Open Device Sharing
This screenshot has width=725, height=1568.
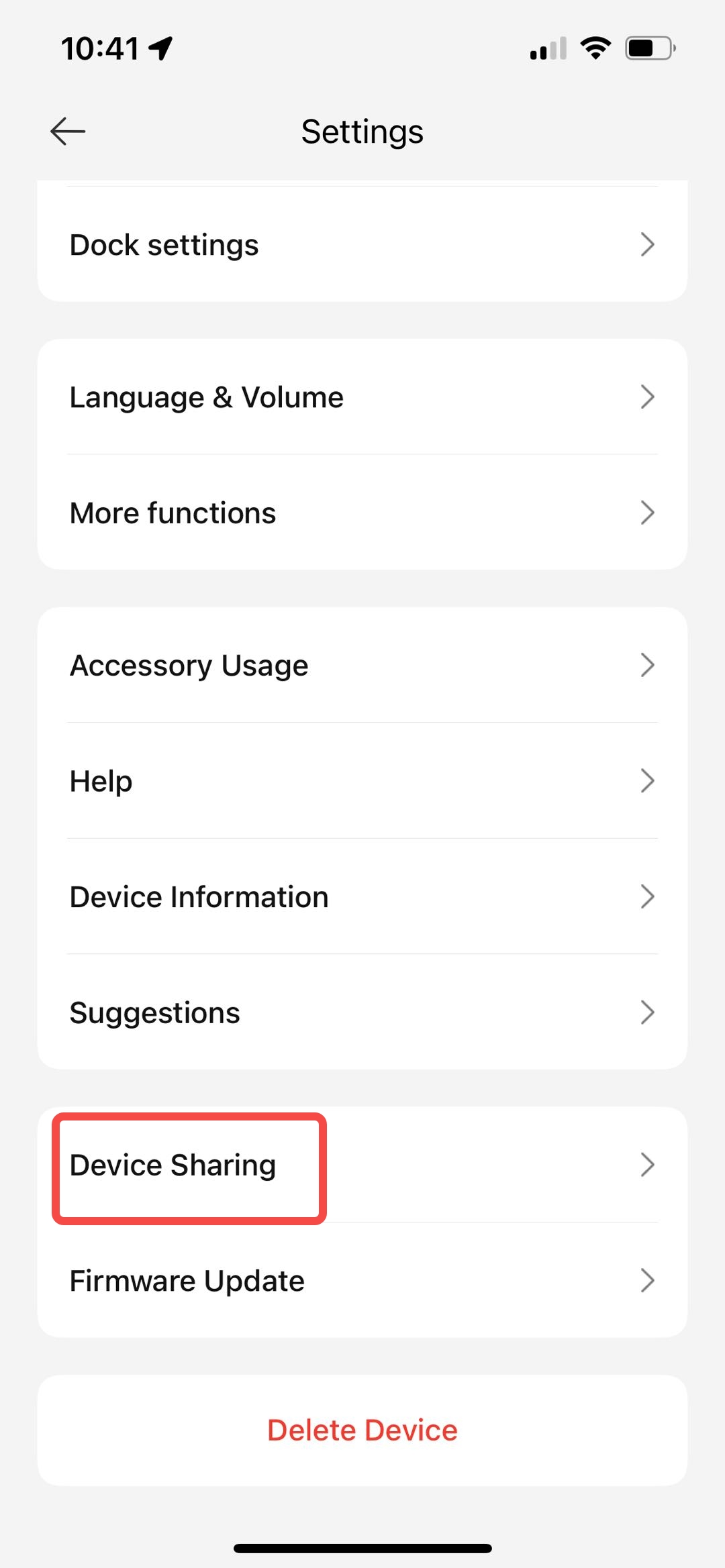click(x=362, y=1165)
